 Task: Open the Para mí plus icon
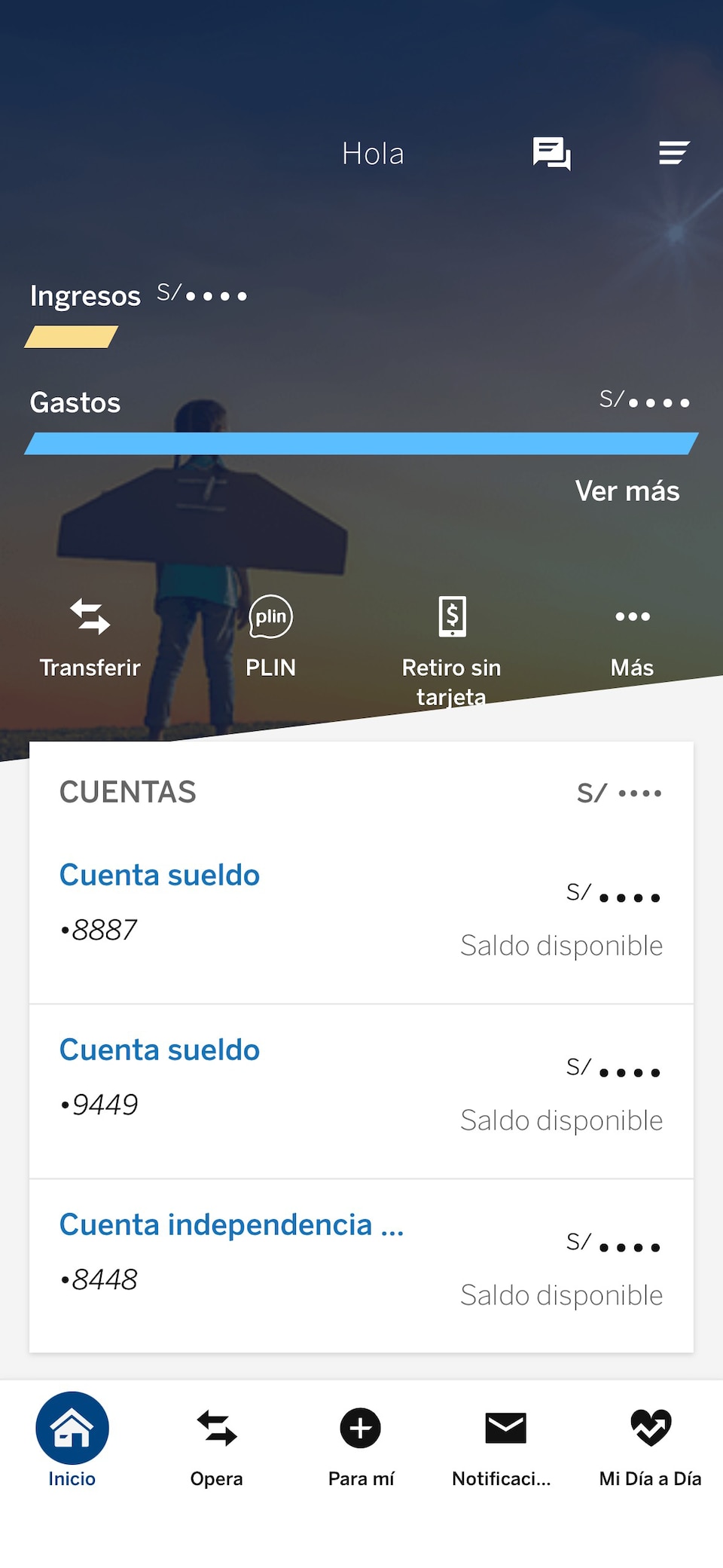[360, 1428]
